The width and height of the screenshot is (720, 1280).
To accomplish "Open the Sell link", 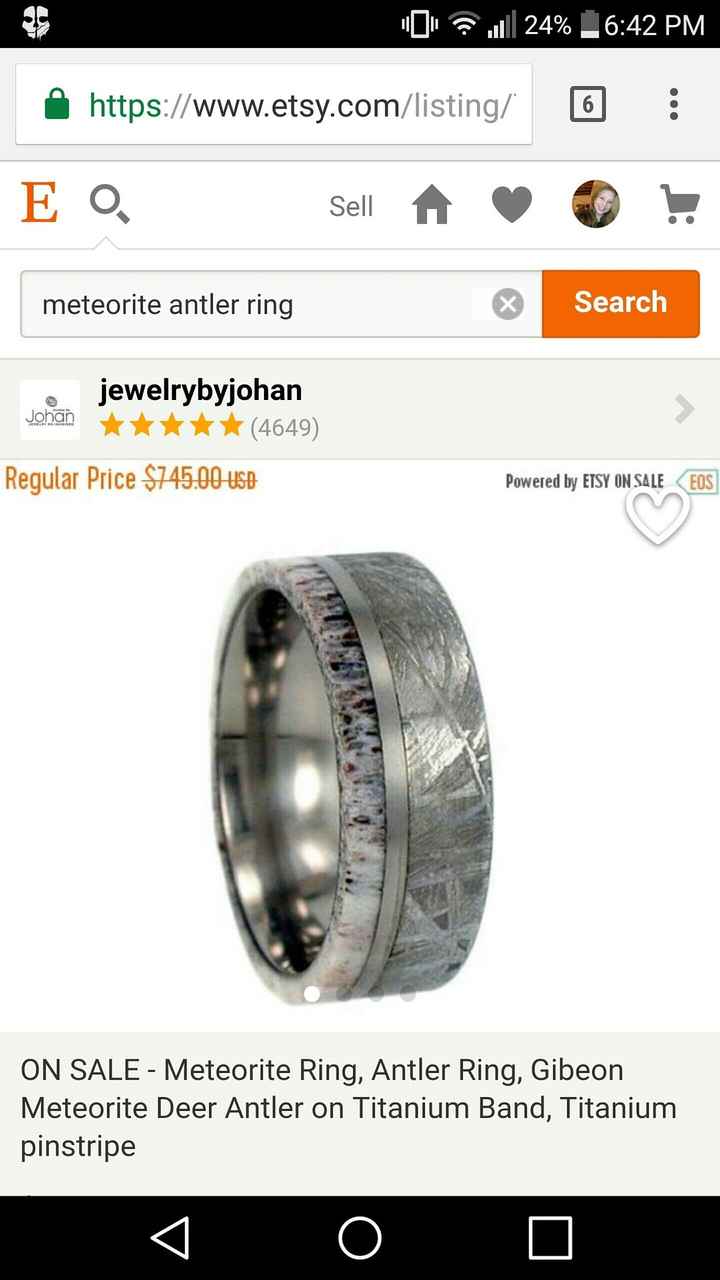I will [351, 206].
